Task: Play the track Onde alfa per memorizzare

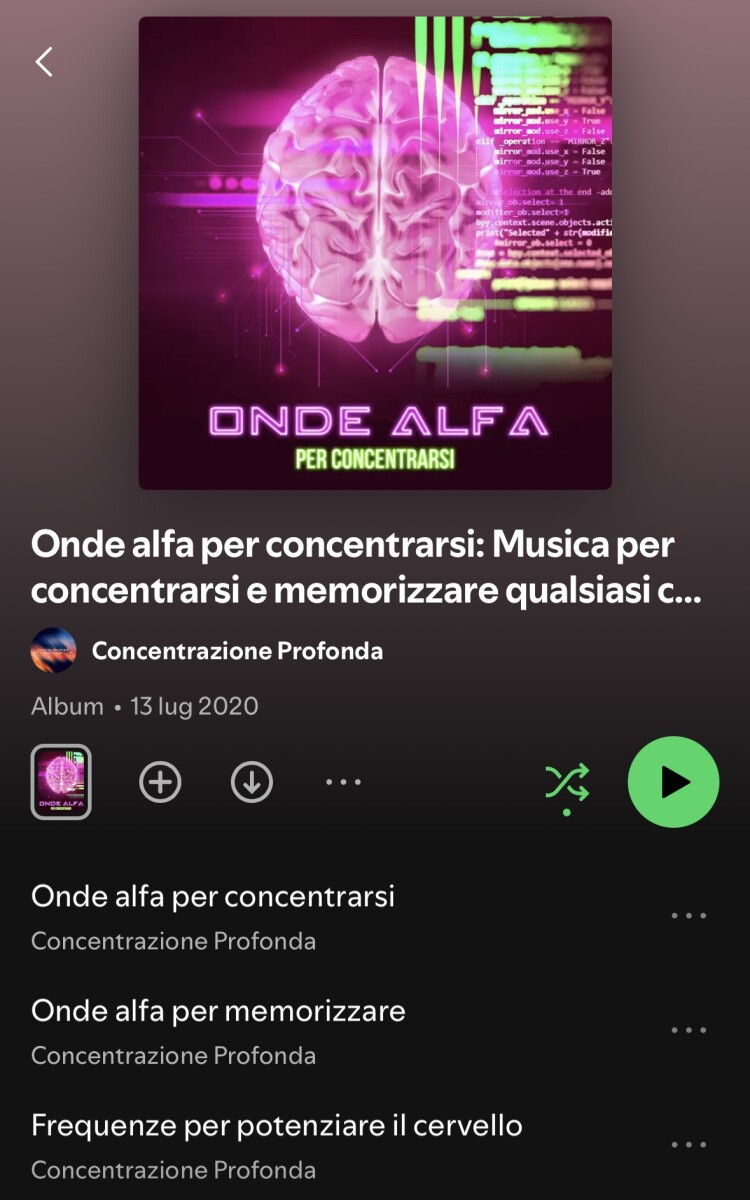Action: click(218, 1011)
